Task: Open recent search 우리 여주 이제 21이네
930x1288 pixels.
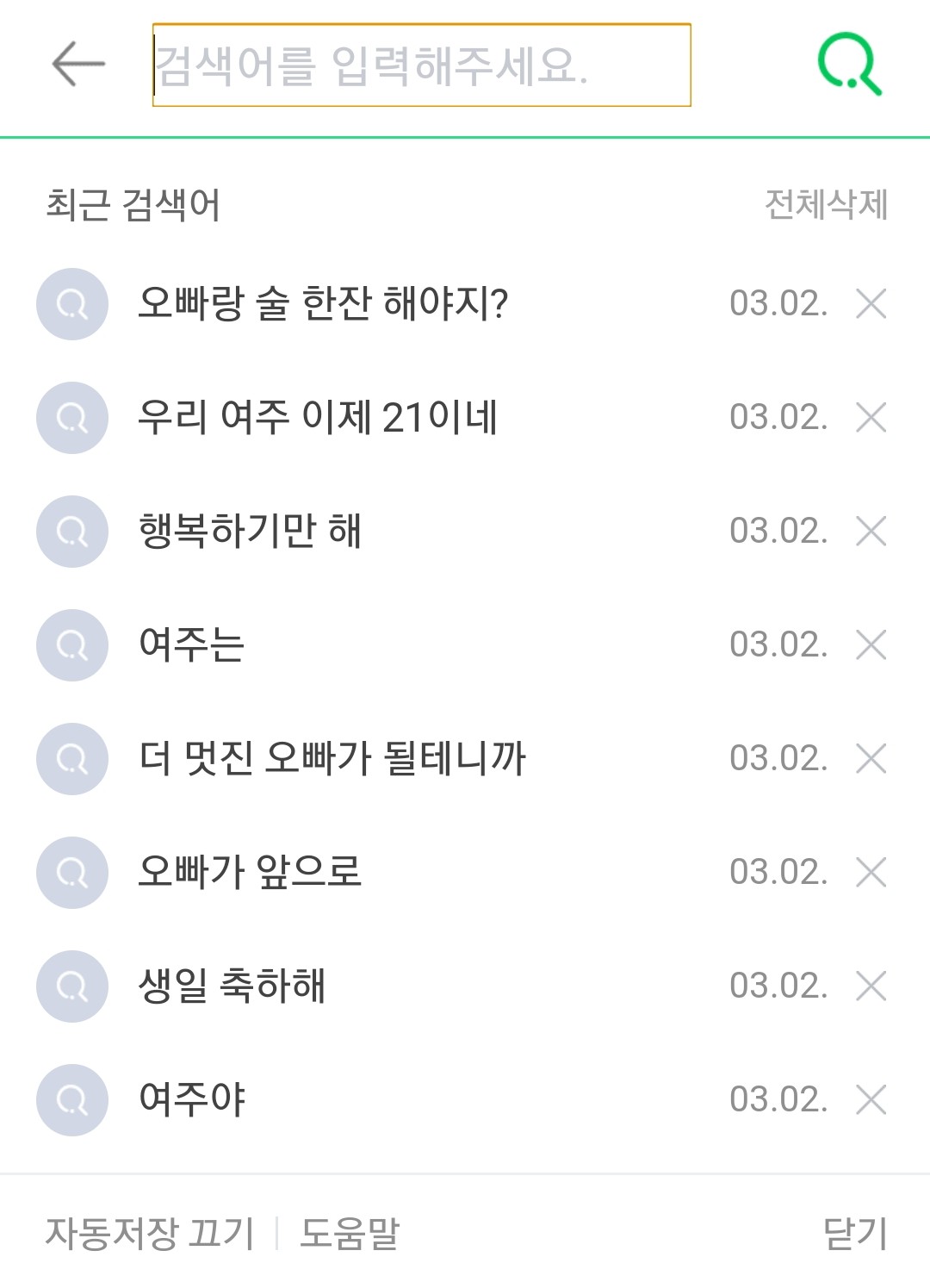Action: pyautogui.click(x=318, y=417)
